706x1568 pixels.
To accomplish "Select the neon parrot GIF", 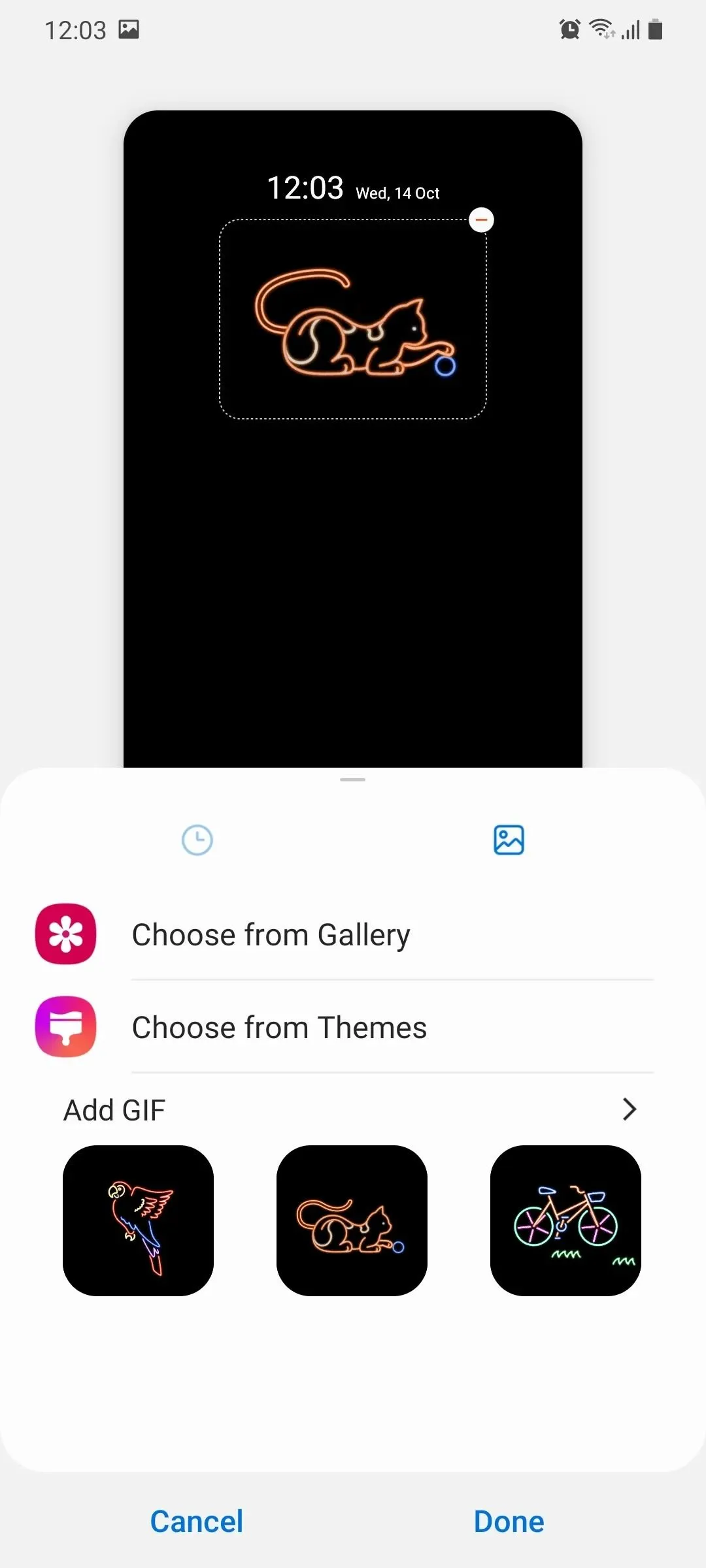I will click(x=138, y=1220).
